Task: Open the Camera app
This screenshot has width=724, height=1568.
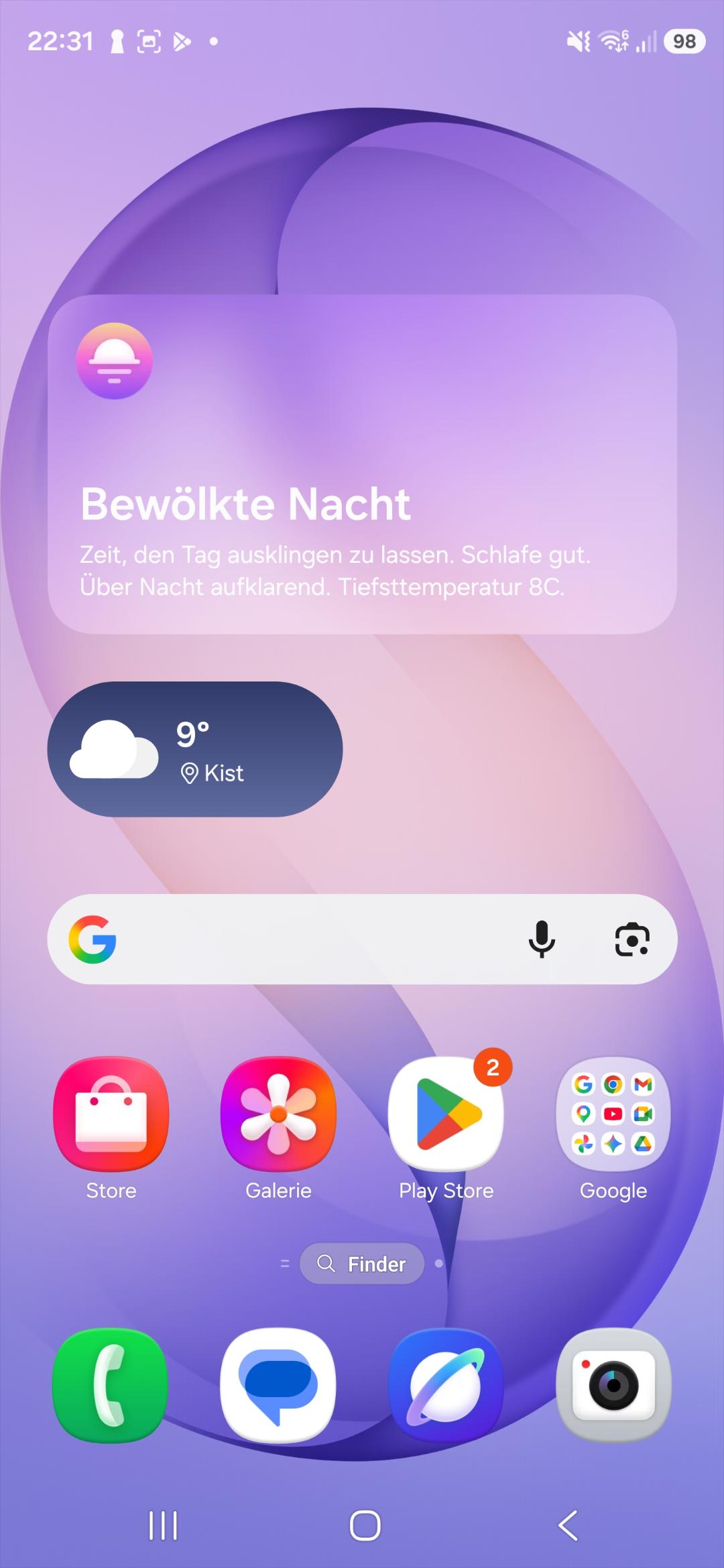Action: pyautogui.click(x=613, y=1385)
